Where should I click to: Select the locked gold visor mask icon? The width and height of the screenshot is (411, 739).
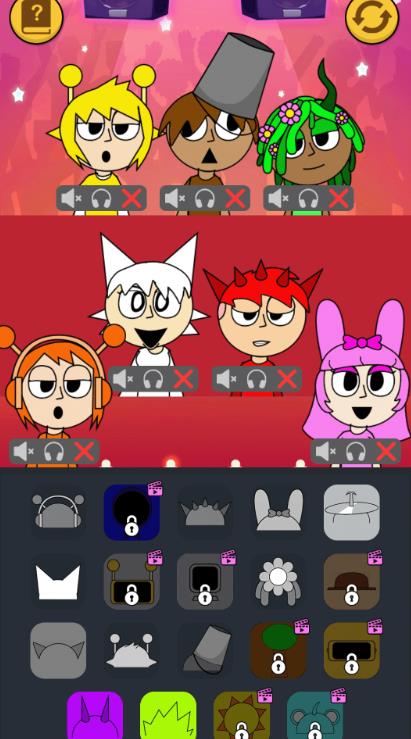coord(352,650)
